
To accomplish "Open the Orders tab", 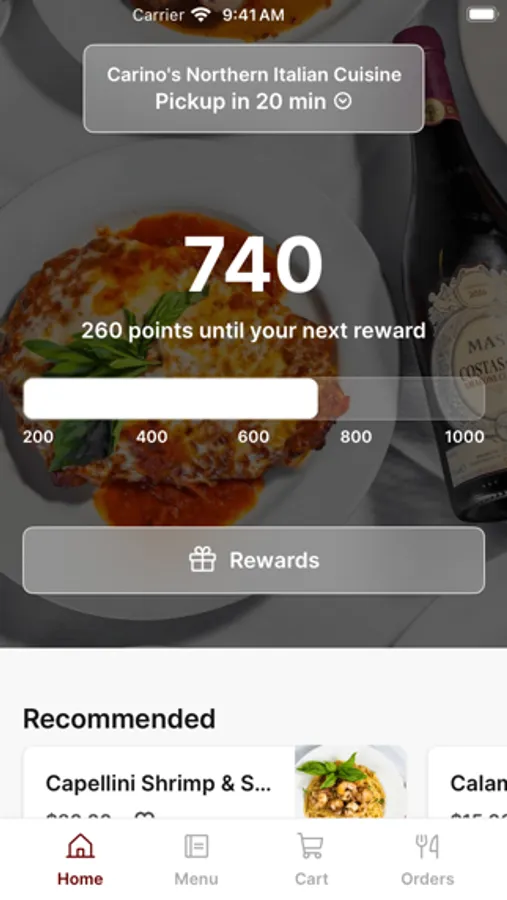I will tap(427, 860).
